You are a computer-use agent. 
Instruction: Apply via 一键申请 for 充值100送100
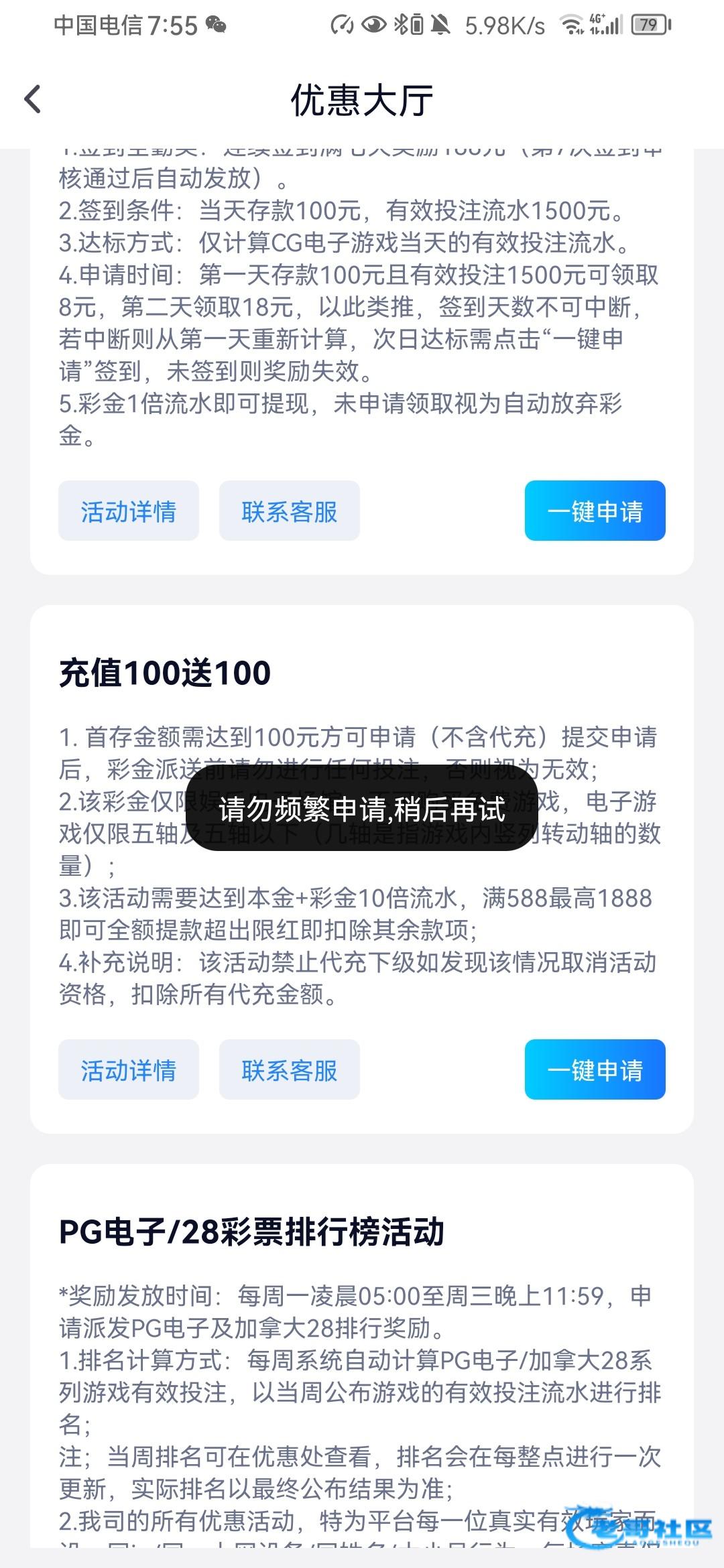pyautogui.click(x=595, y=1070)
